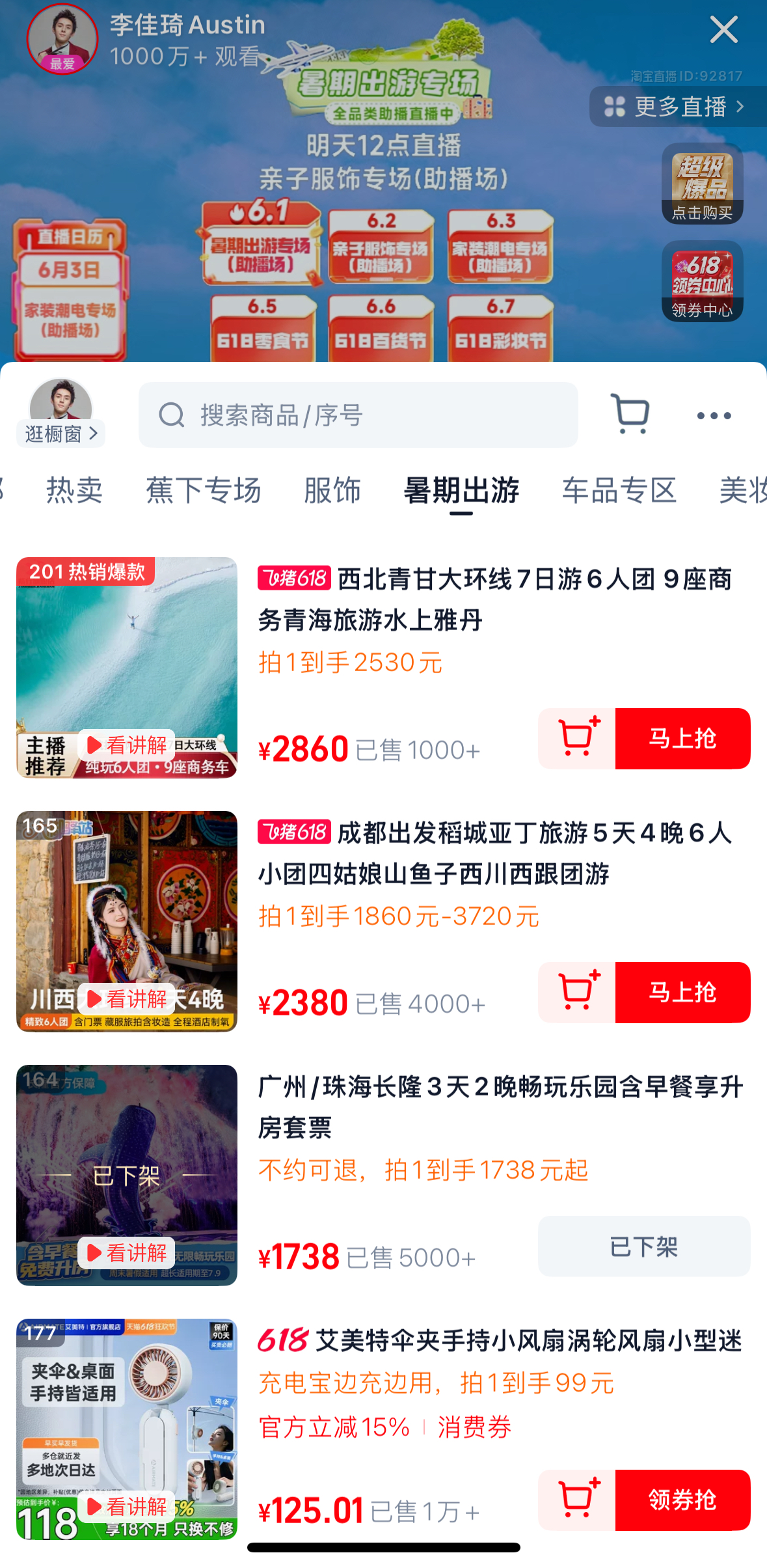Open the shopping cart icon
767x1568 pixels.
pos(630,414)
